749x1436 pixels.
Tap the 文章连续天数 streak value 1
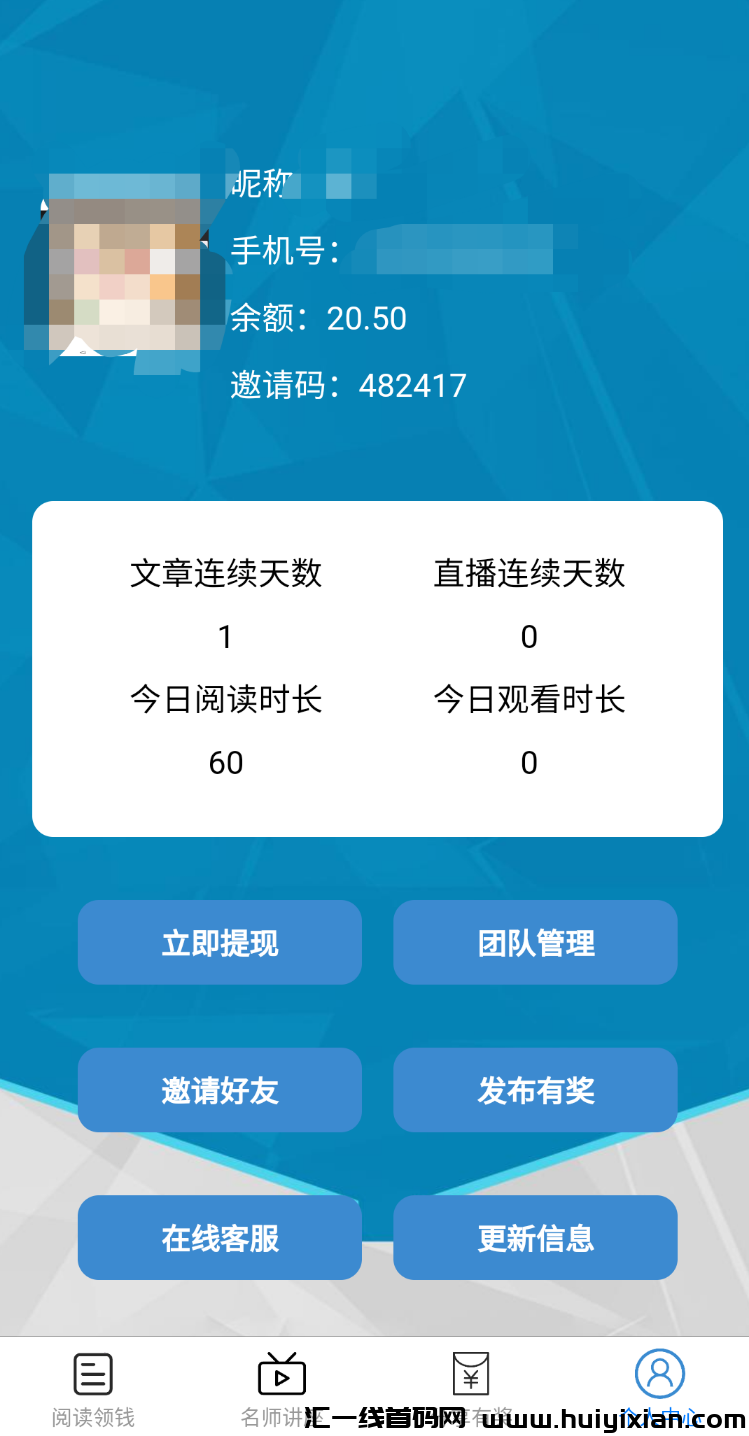pos(225,636)
